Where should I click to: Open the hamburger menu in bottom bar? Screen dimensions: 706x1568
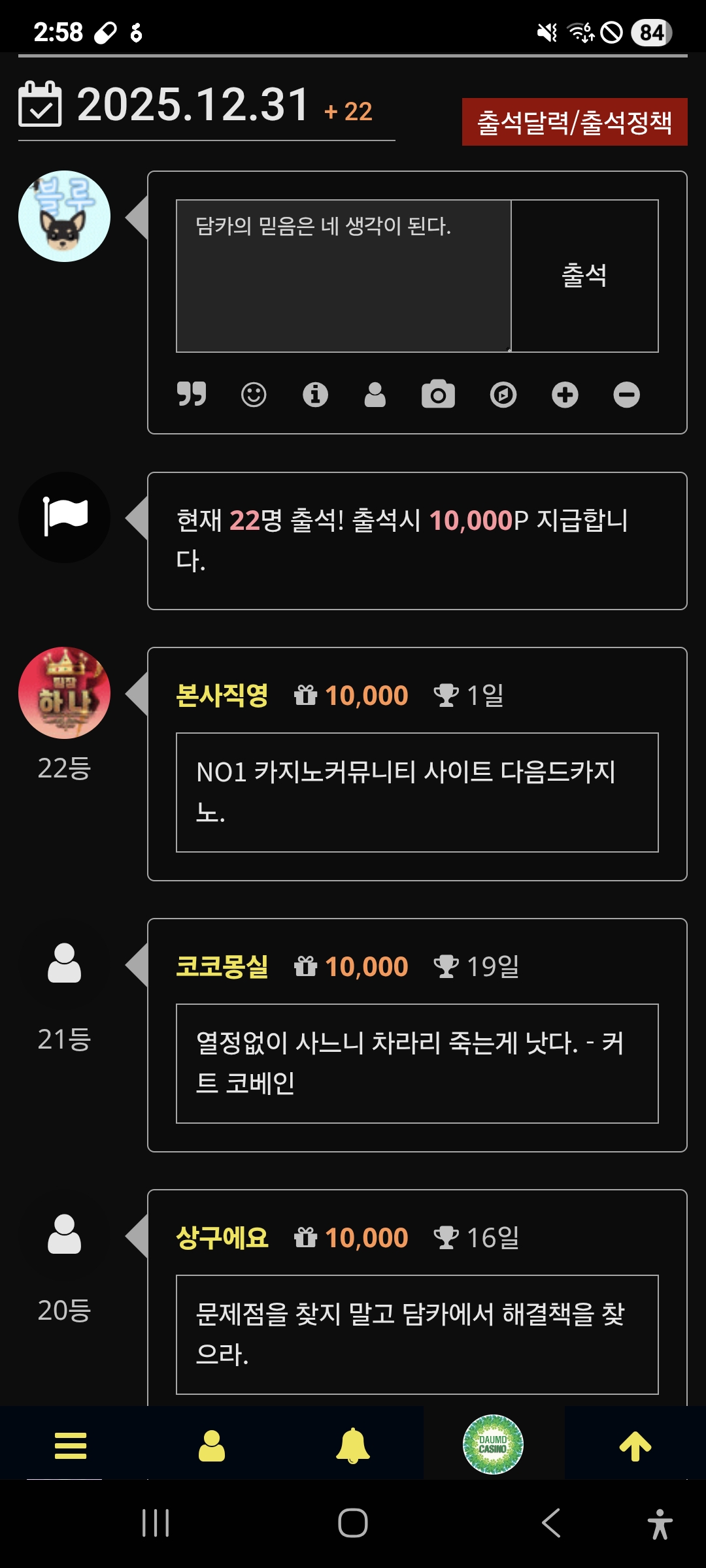[71, 1445]
